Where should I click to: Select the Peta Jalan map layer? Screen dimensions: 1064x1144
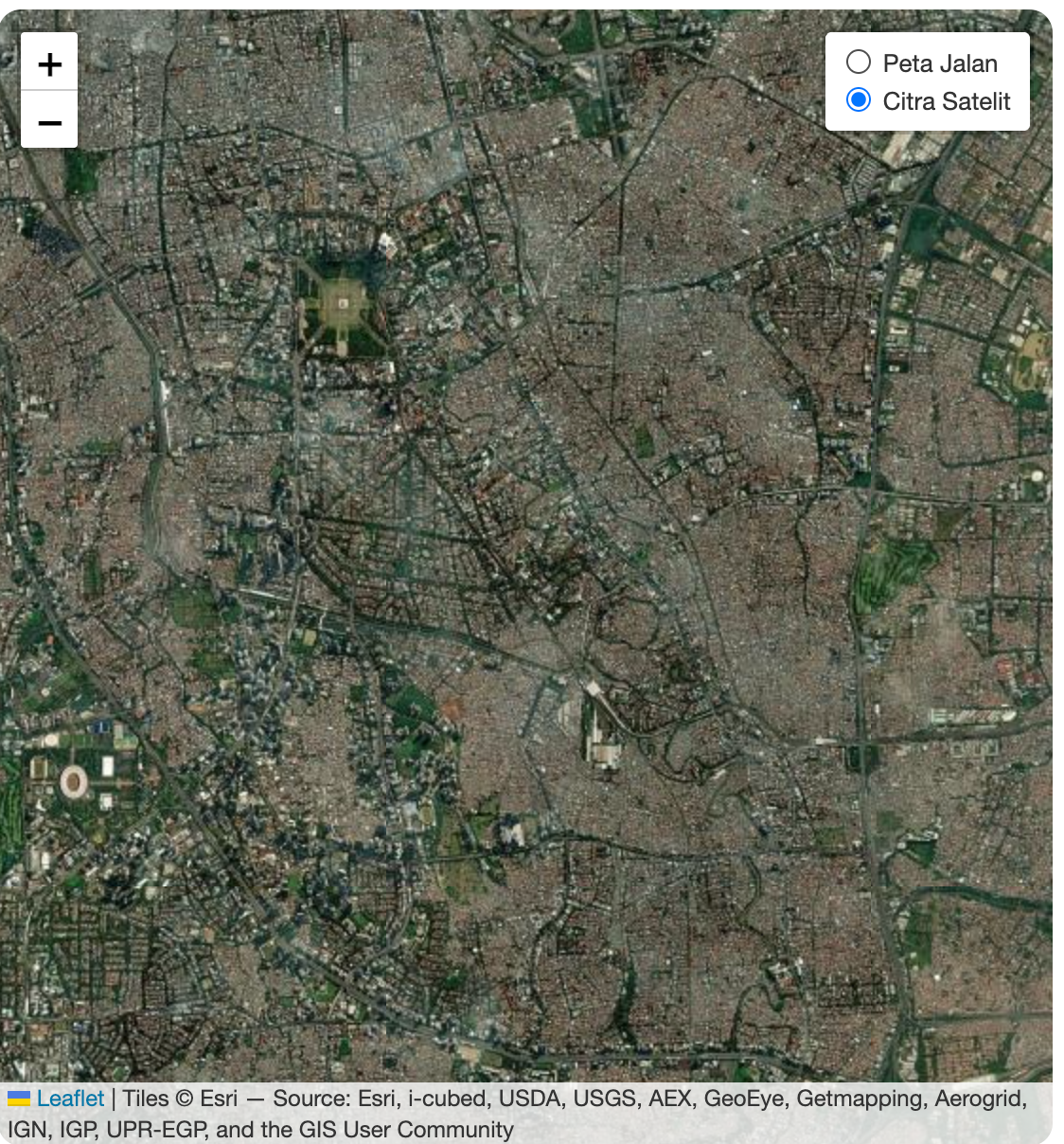click(x=859, y=63)
